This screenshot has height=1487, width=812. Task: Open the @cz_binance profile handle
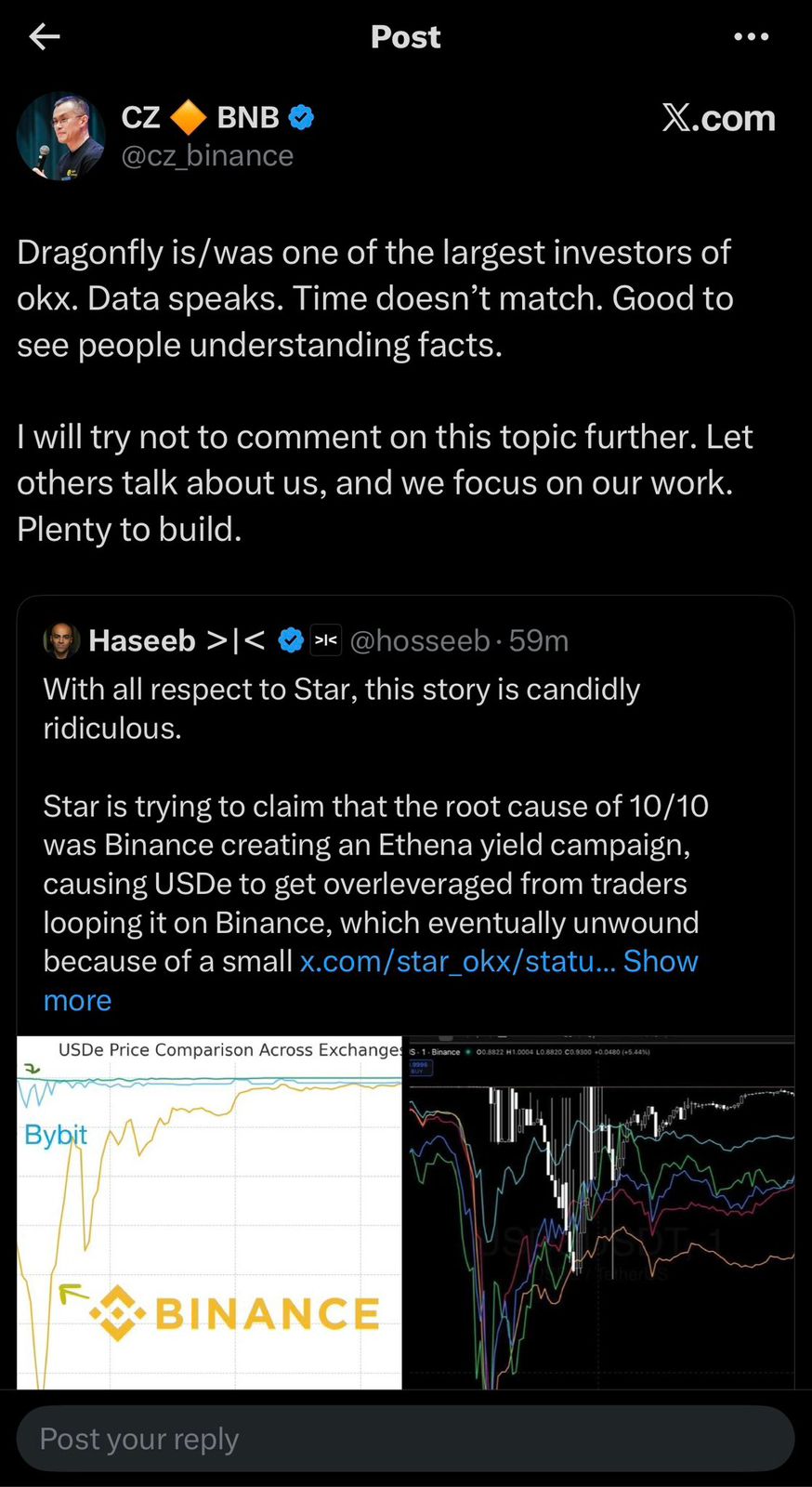point(207,155)
